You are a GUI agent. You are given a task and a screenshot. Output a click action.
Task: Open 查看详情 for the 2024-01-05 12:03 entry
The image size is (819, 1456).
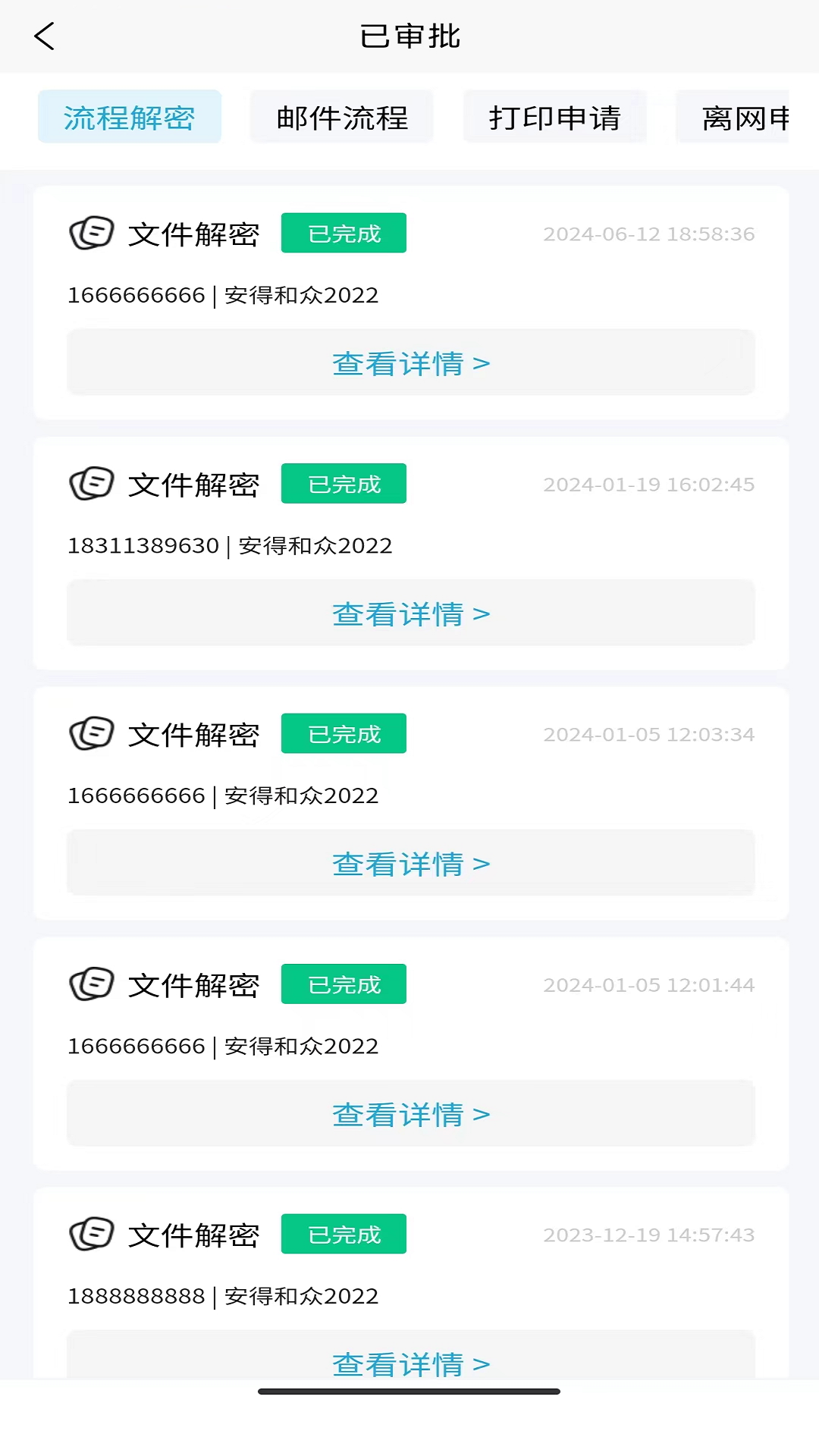pyautogui.click(x=410, y=864)
